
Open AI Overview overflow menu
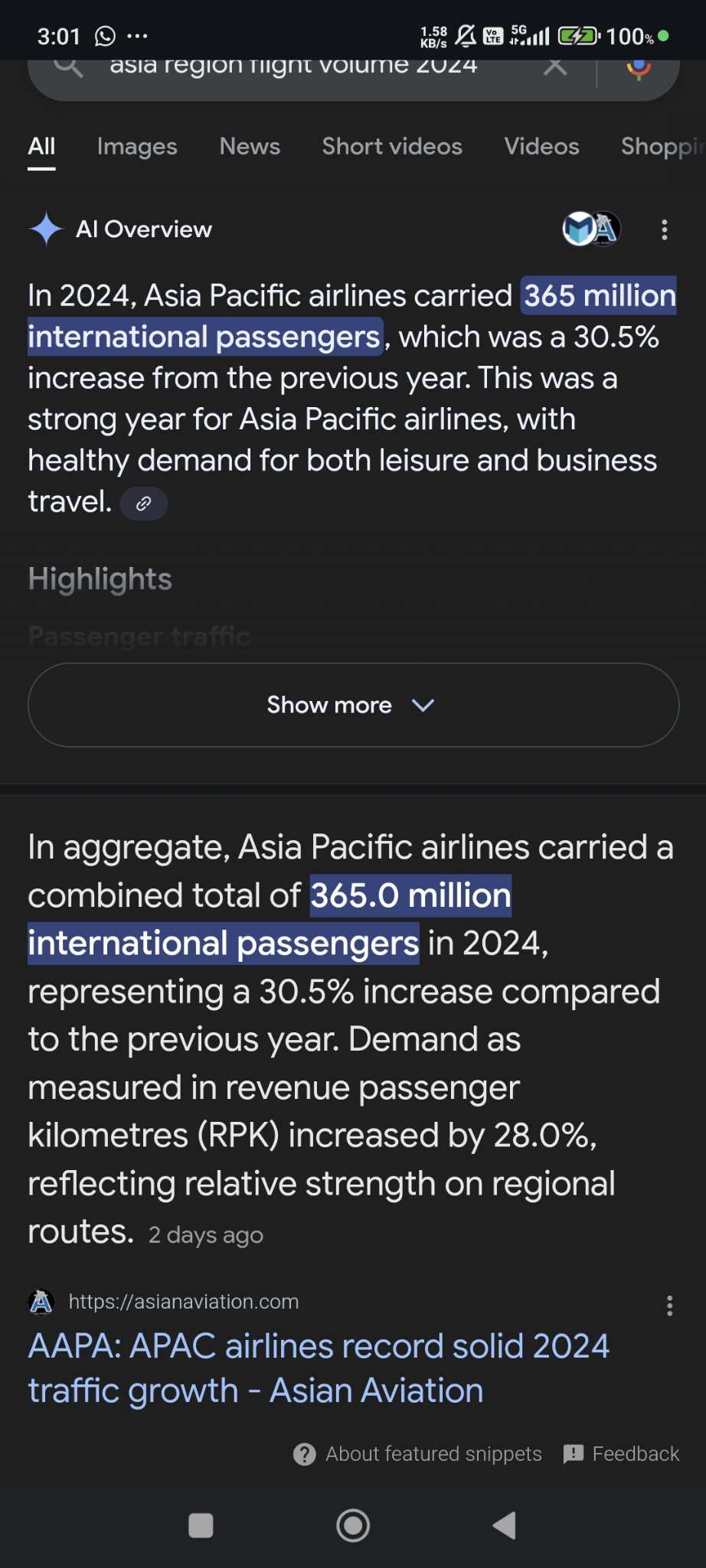tap(664, 230)
